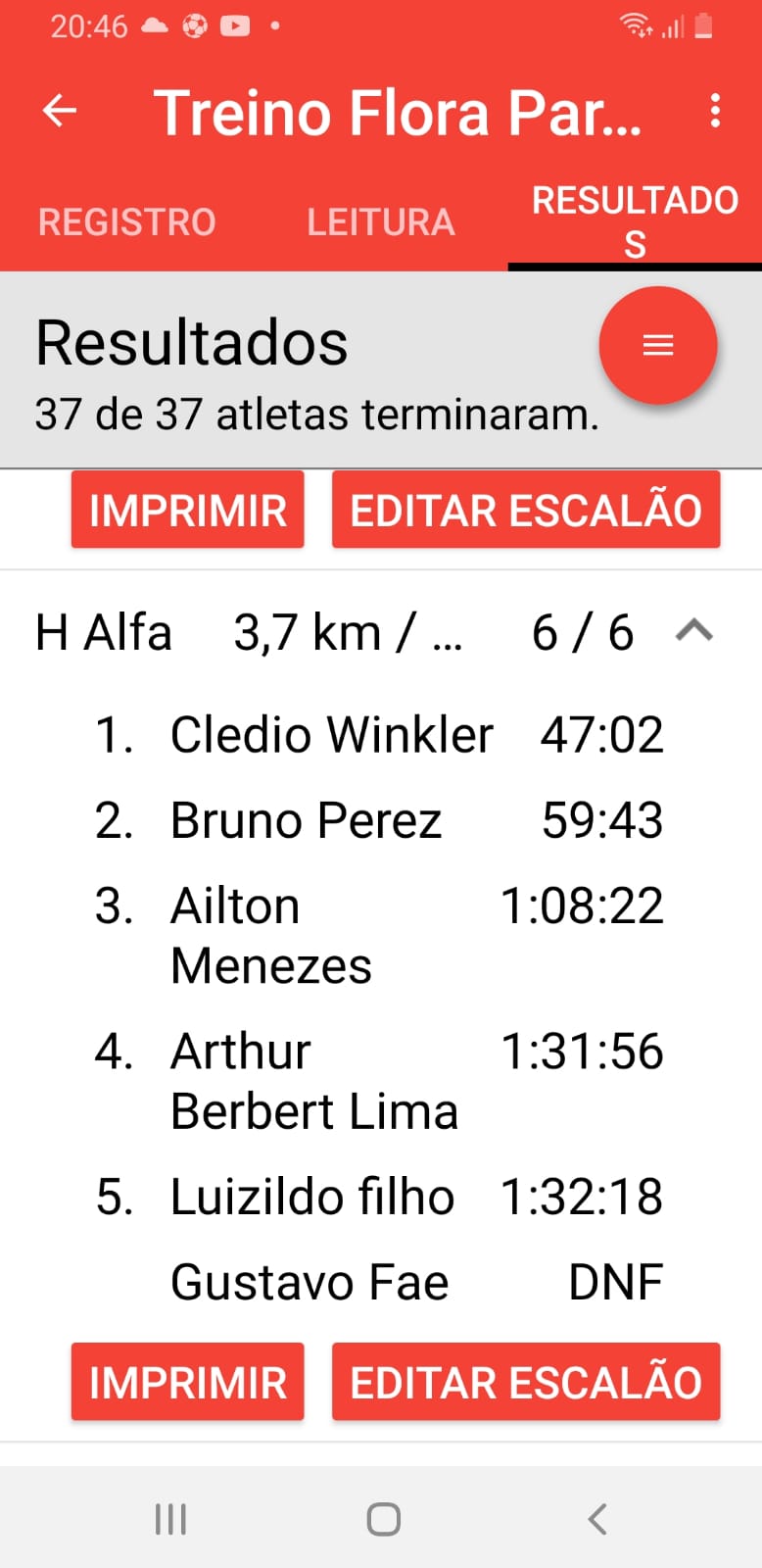The height and width of the screenshot is (1568, 762).
Task: Switch to the Registro tab
Action: click(126, 221)
